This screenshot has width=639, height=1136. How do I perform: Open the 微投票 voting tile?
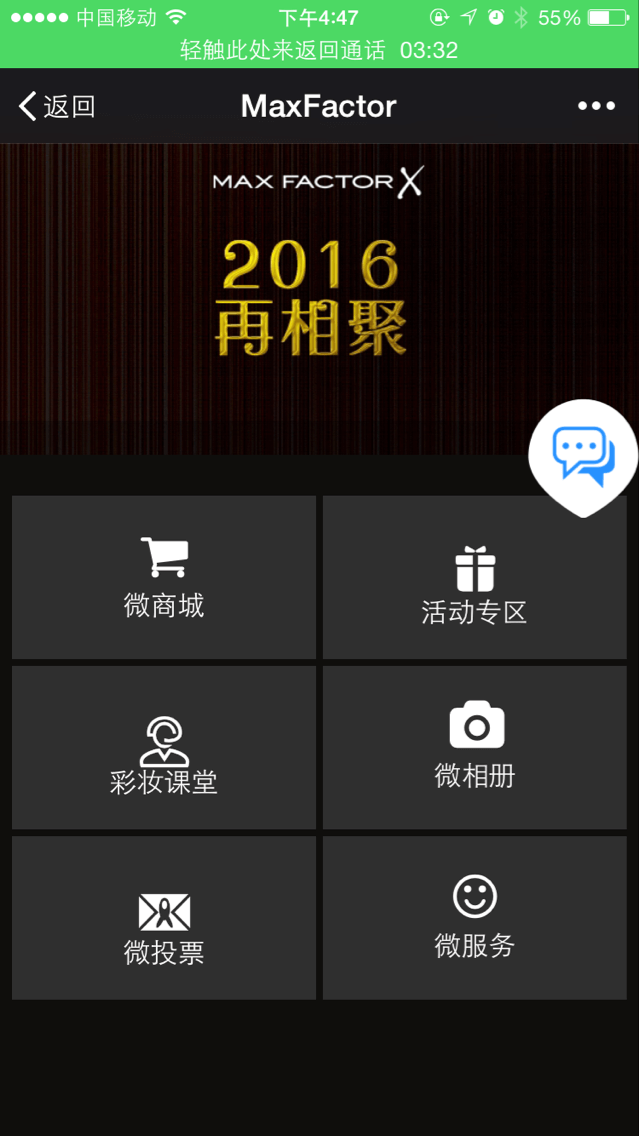(x=164, y=917)
